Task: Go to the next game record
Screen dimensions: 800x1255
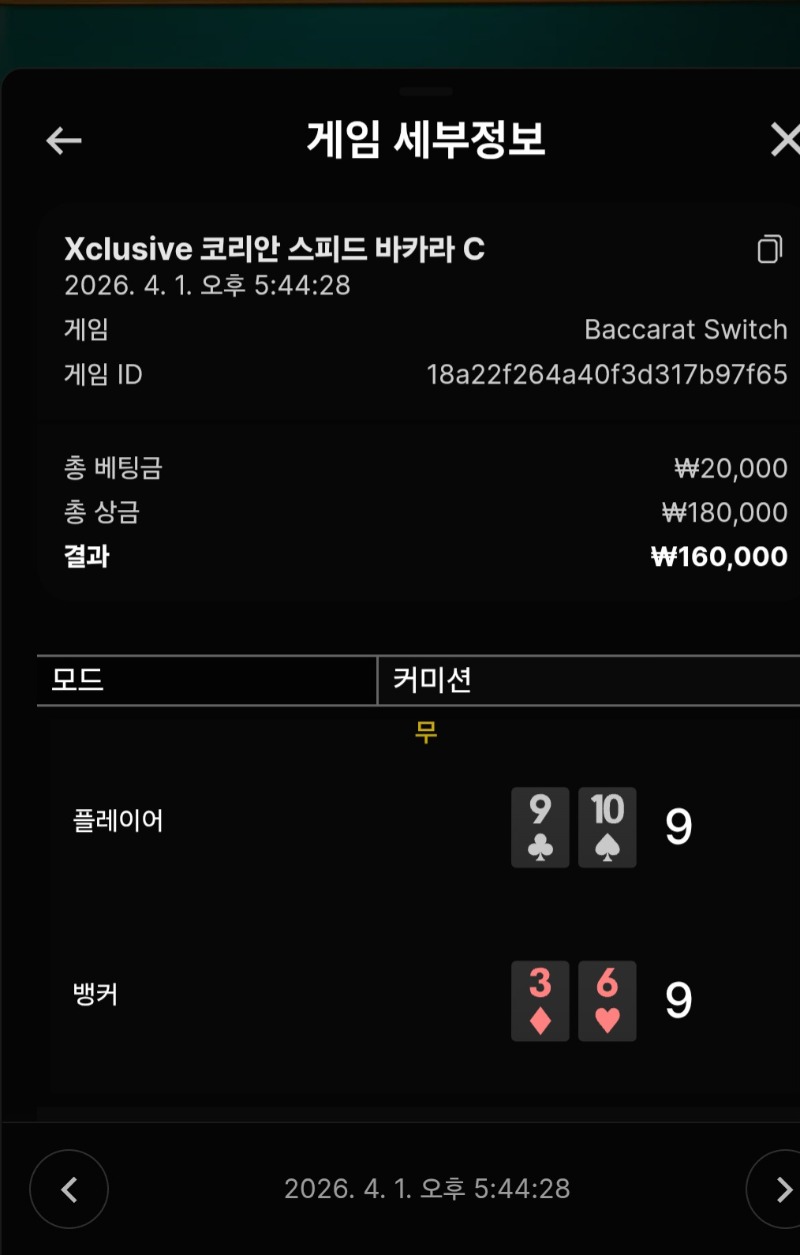Action: coord(780,1189)
